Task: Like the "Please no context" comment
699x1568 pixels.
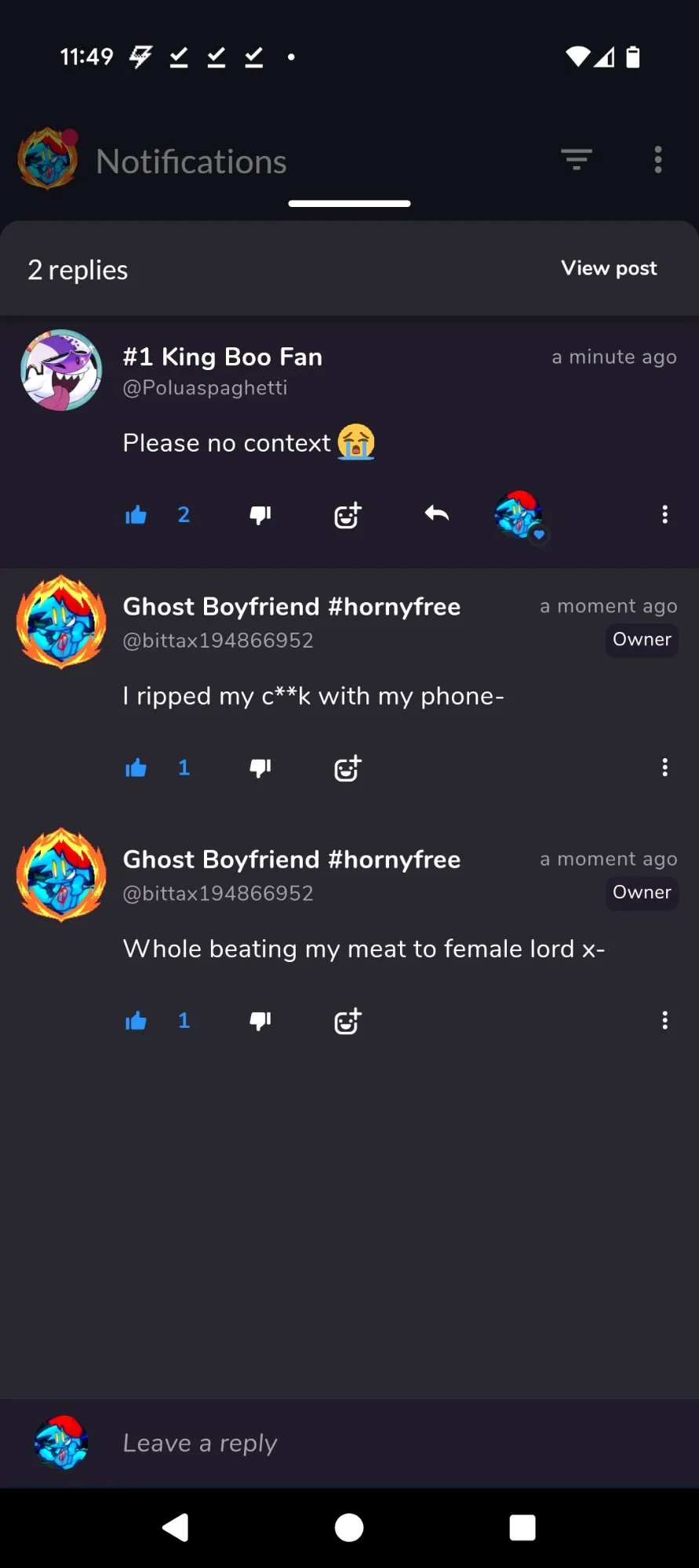Action: pos(137,515)
